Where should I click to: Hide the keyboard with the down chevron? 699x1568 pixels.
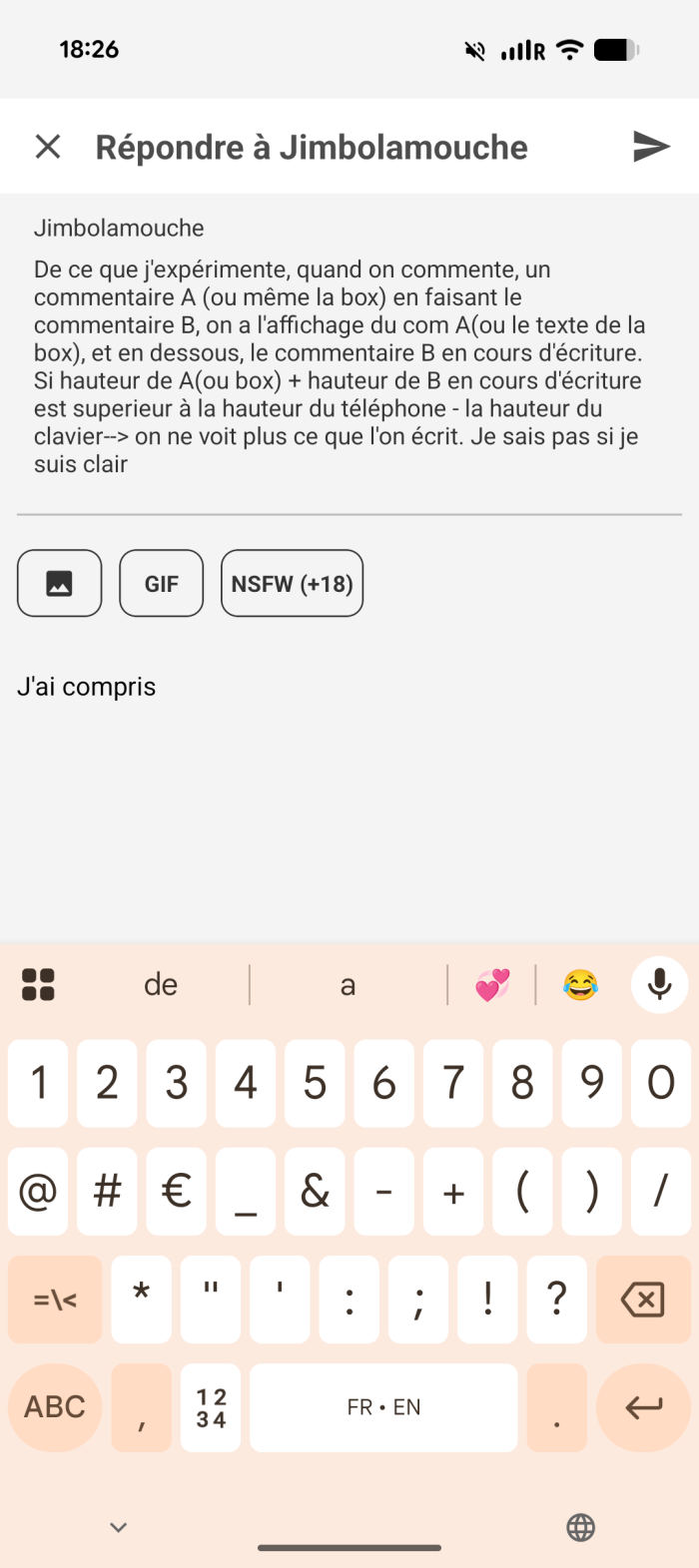119,1527
